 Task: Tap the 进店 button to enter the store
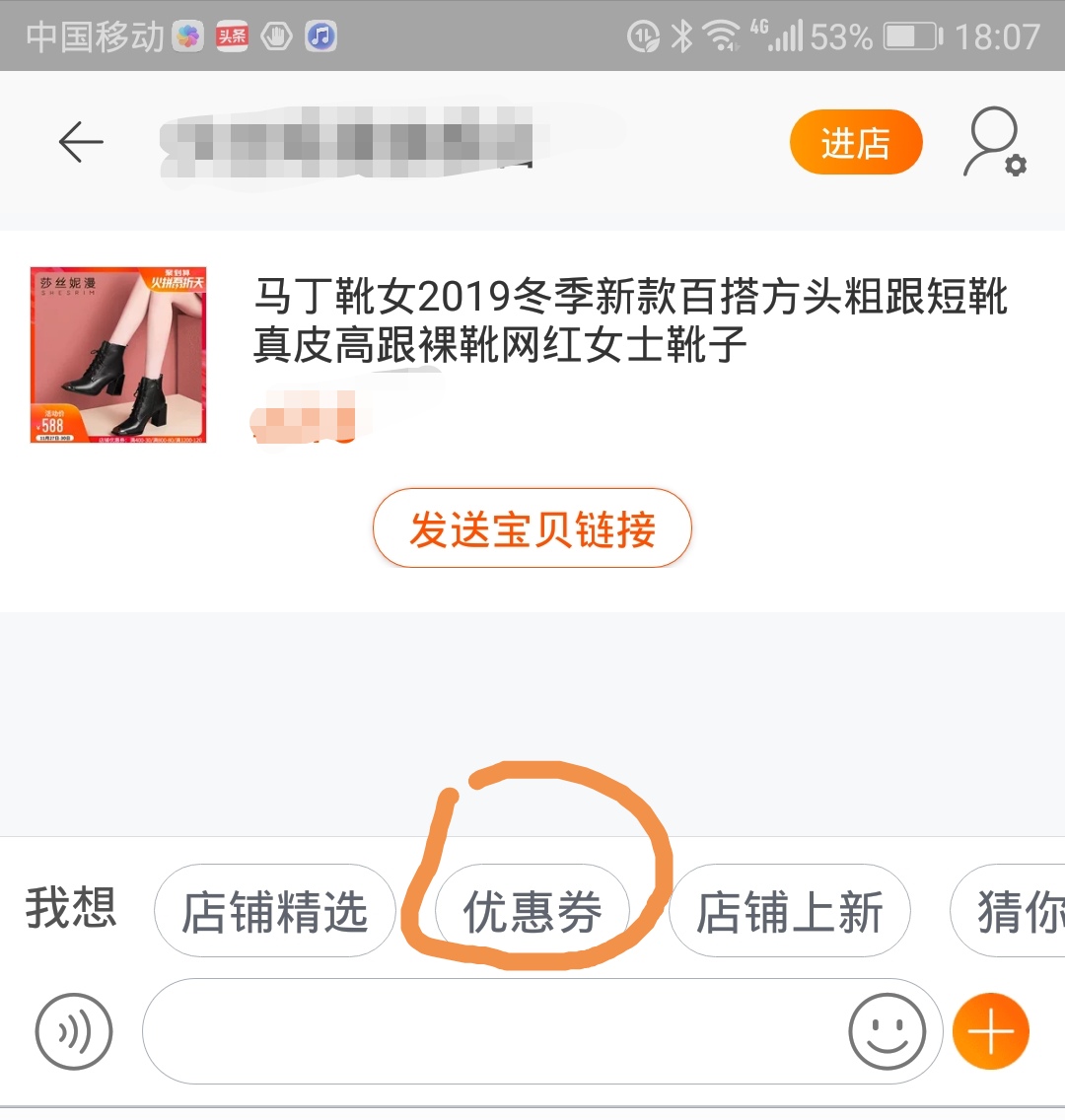[x=856, y=141]
